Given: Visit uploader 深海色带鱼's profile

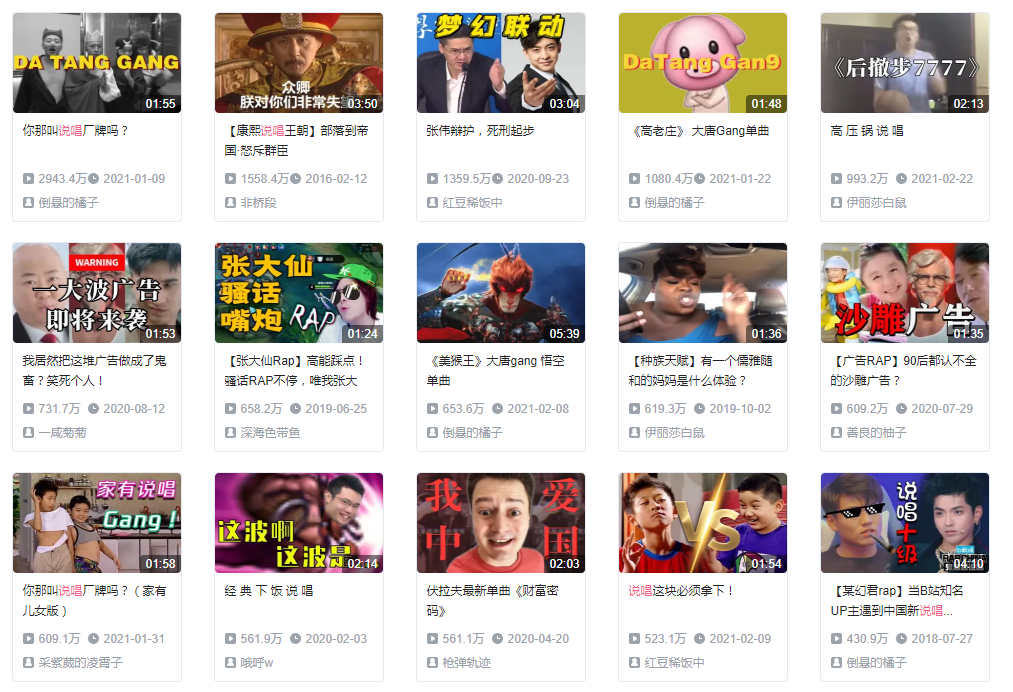Looking at the screenshot, I should pos(270,432).
